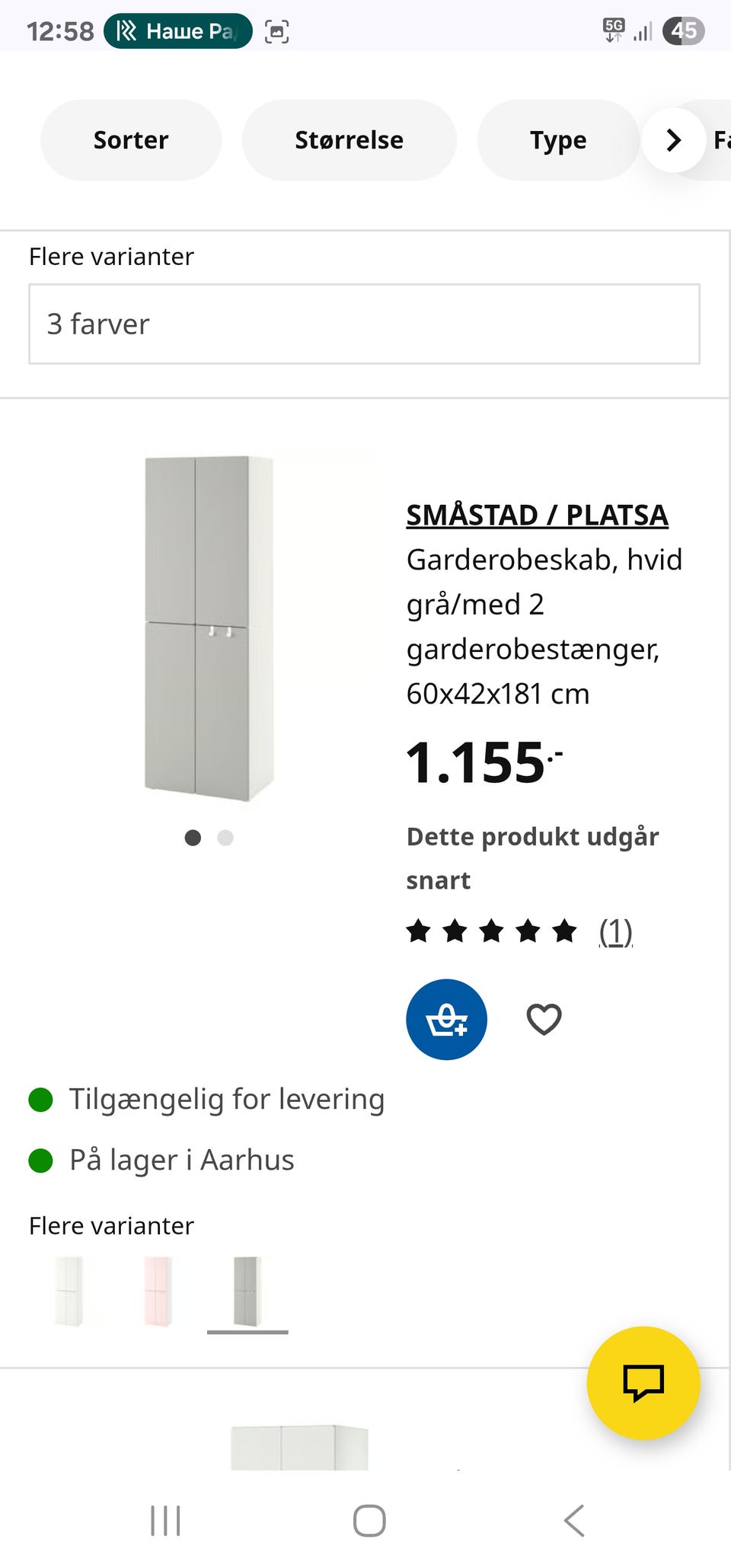Open the Sorter filter menu
This screenshot has width=731, height=1568.
coord(130,140)
